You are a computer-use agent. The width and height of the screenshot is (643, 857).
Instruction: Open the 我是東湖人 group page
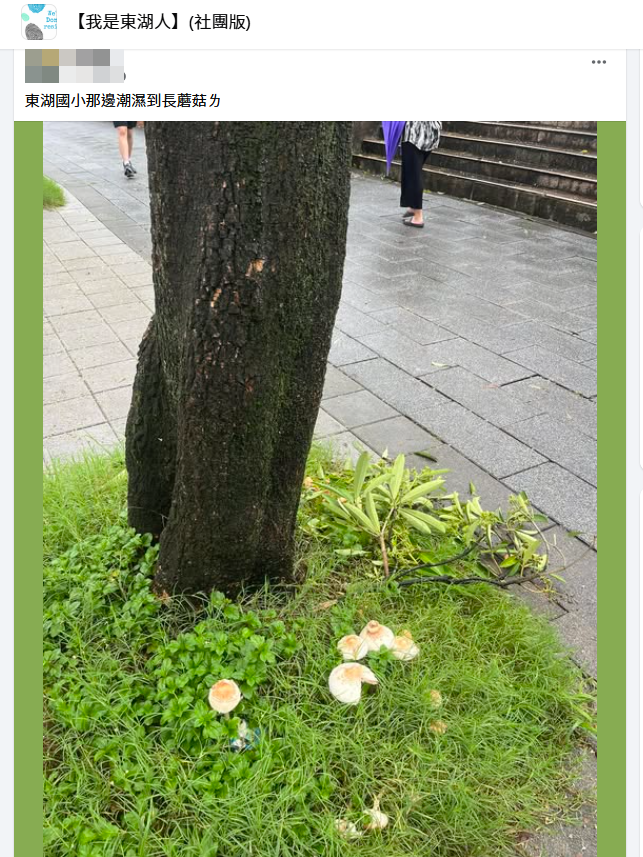pyautogui.click(x=160, y=22)
